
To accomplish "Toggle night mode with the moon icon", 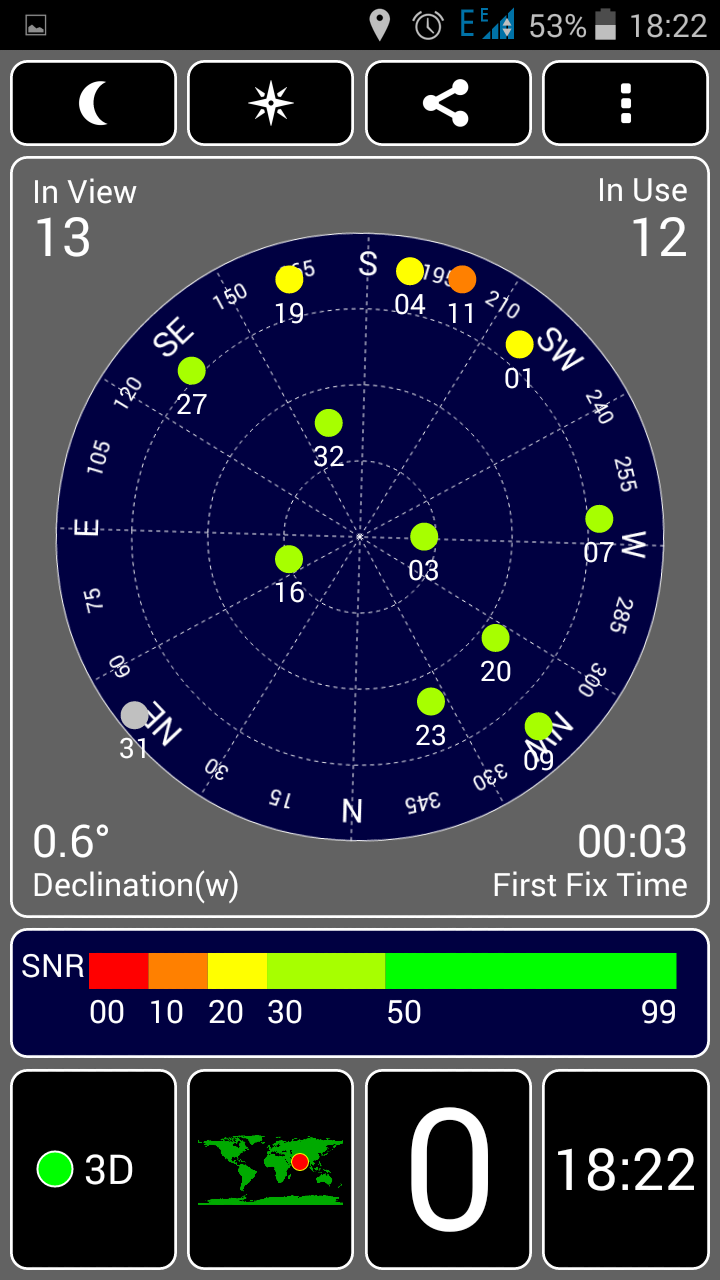I will [93, 103].
